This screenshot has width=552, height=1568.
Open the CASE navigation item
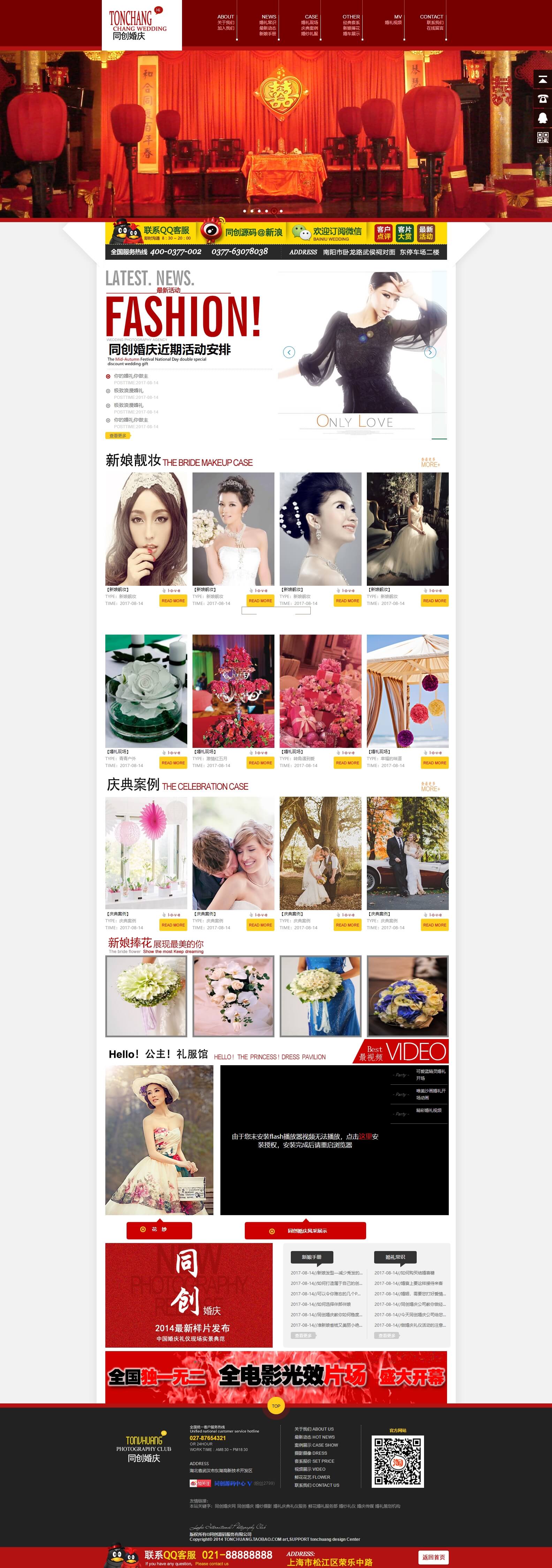pyautogui.click(x=311, y=17)
